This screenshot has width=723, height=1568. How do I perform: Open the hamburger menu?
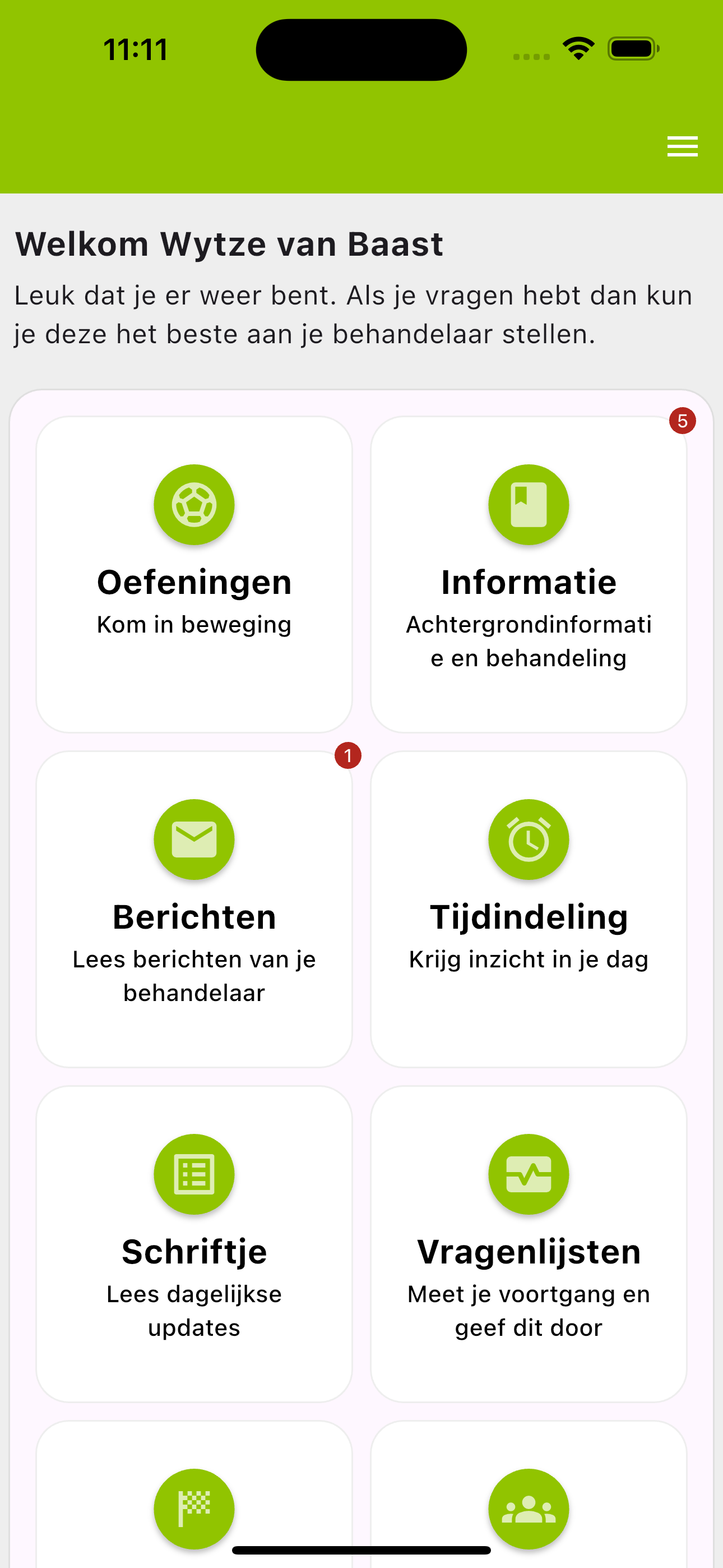[682, 147]
